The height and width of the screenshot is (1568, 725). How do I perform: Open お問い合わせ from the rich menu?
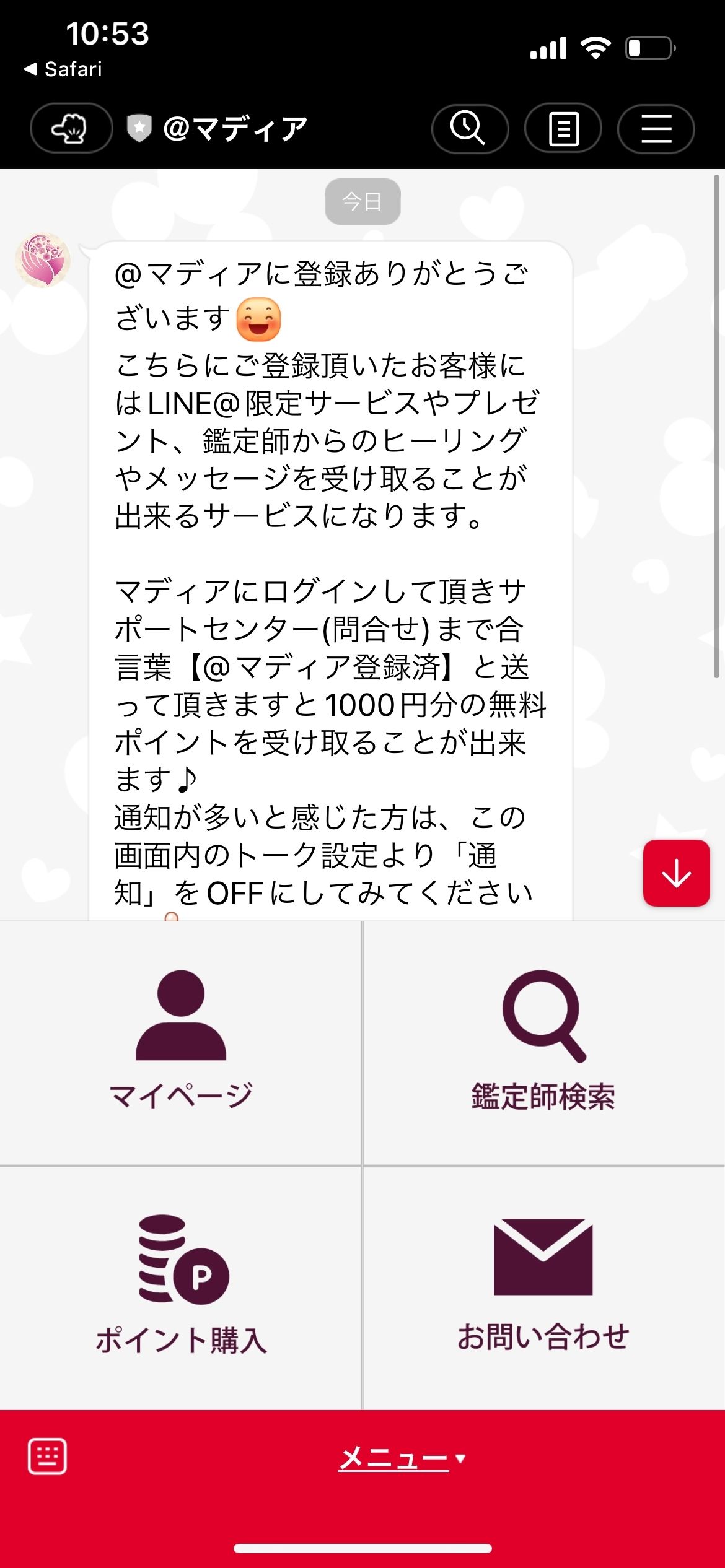pyautogui.click(x=543, y=1287)
